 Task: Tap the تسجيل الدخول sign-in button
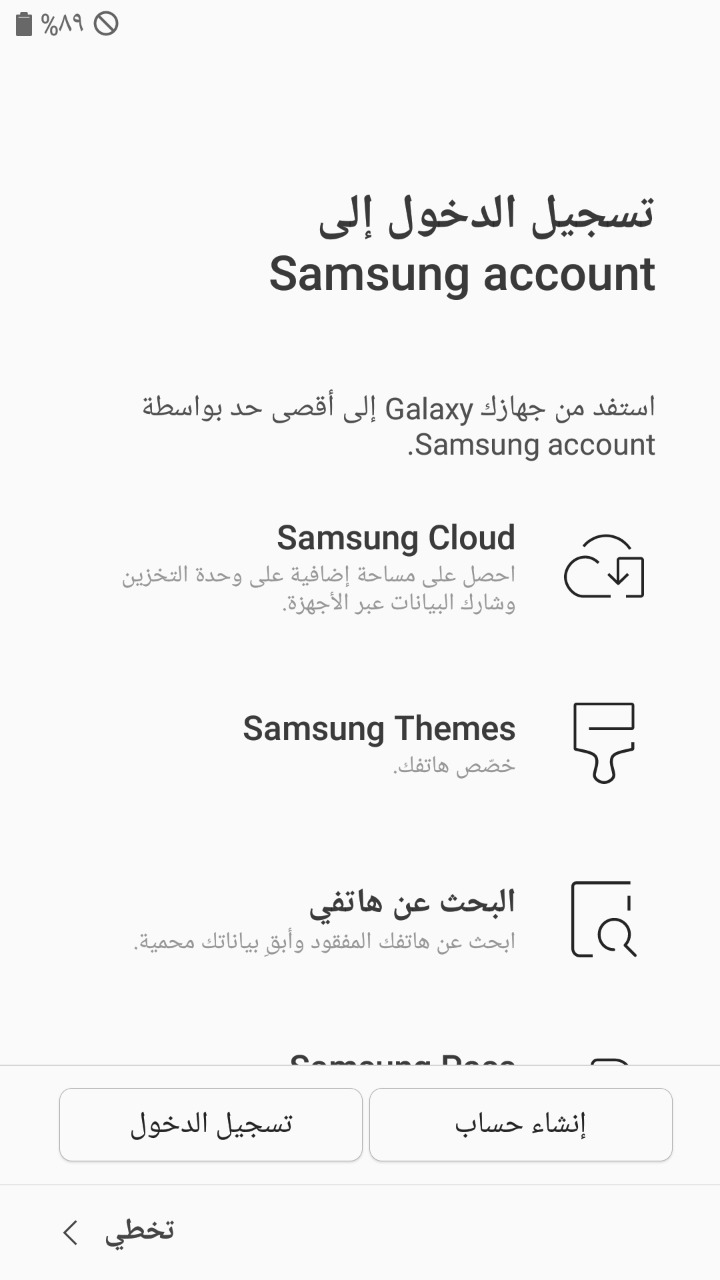(211, 1125)
